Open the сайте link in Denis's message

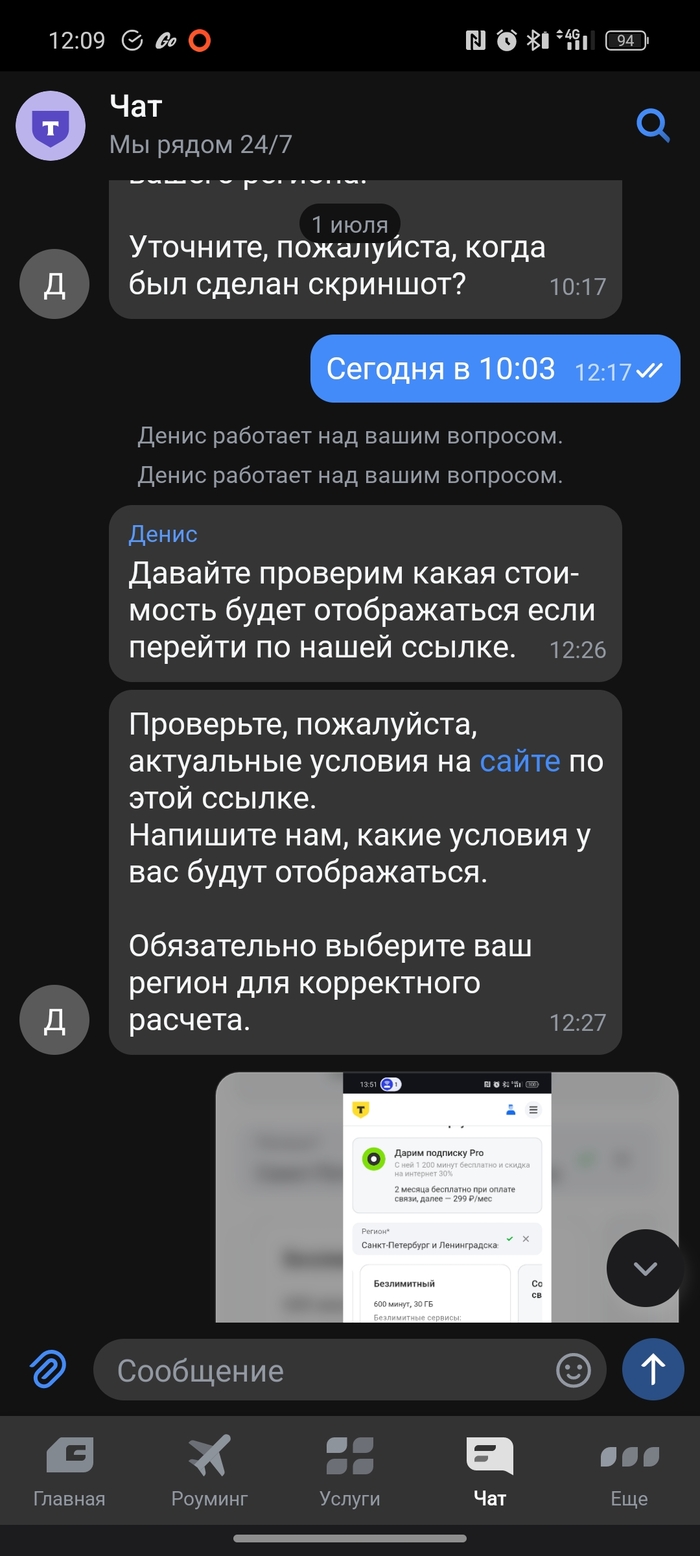point(520,761)
